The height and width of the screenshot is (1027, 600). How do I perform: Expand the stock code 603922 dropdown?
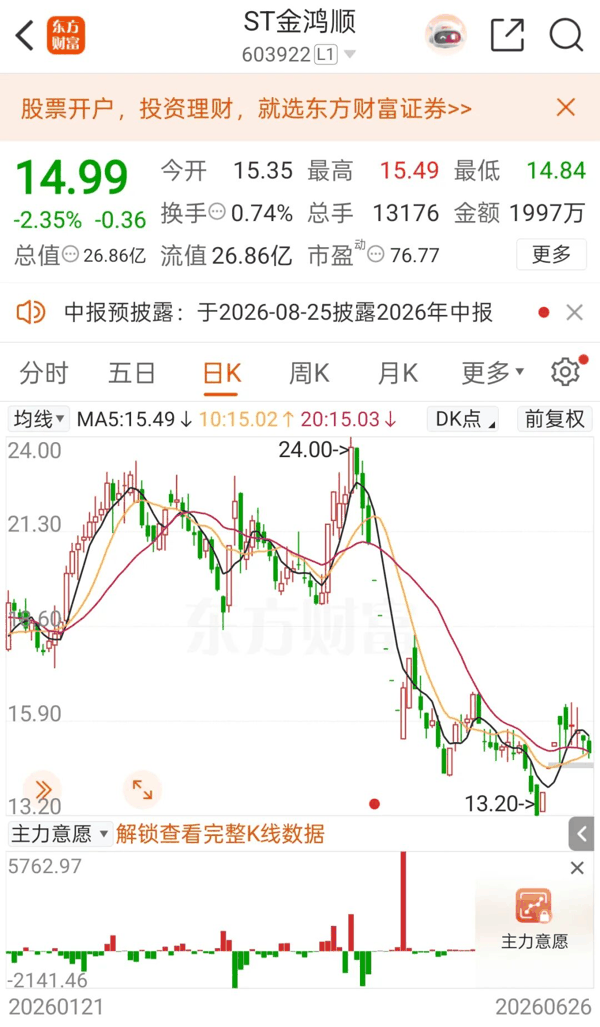click(350, 54)
